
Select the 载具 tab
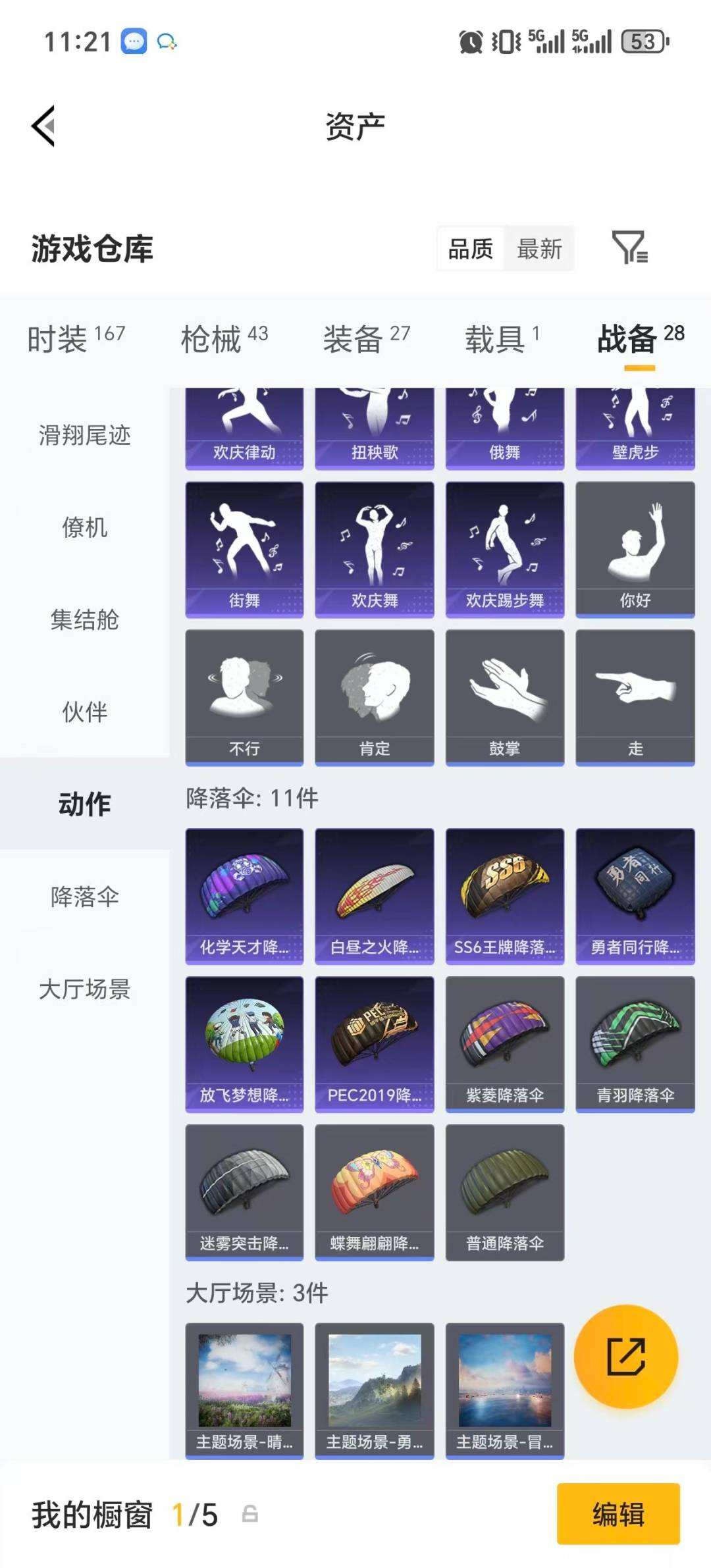[x=502, y=338]
